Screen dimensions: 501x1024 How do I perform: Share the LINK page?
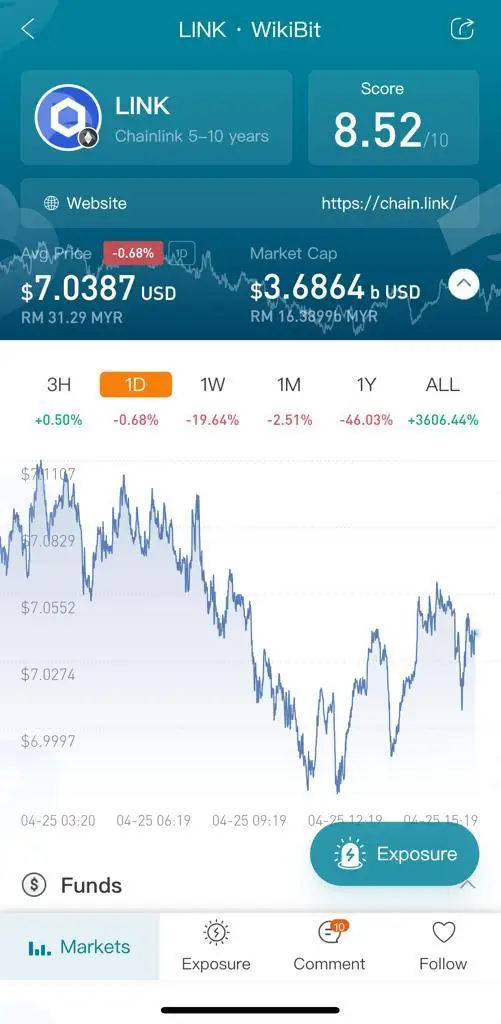click(x=462, y=29)
